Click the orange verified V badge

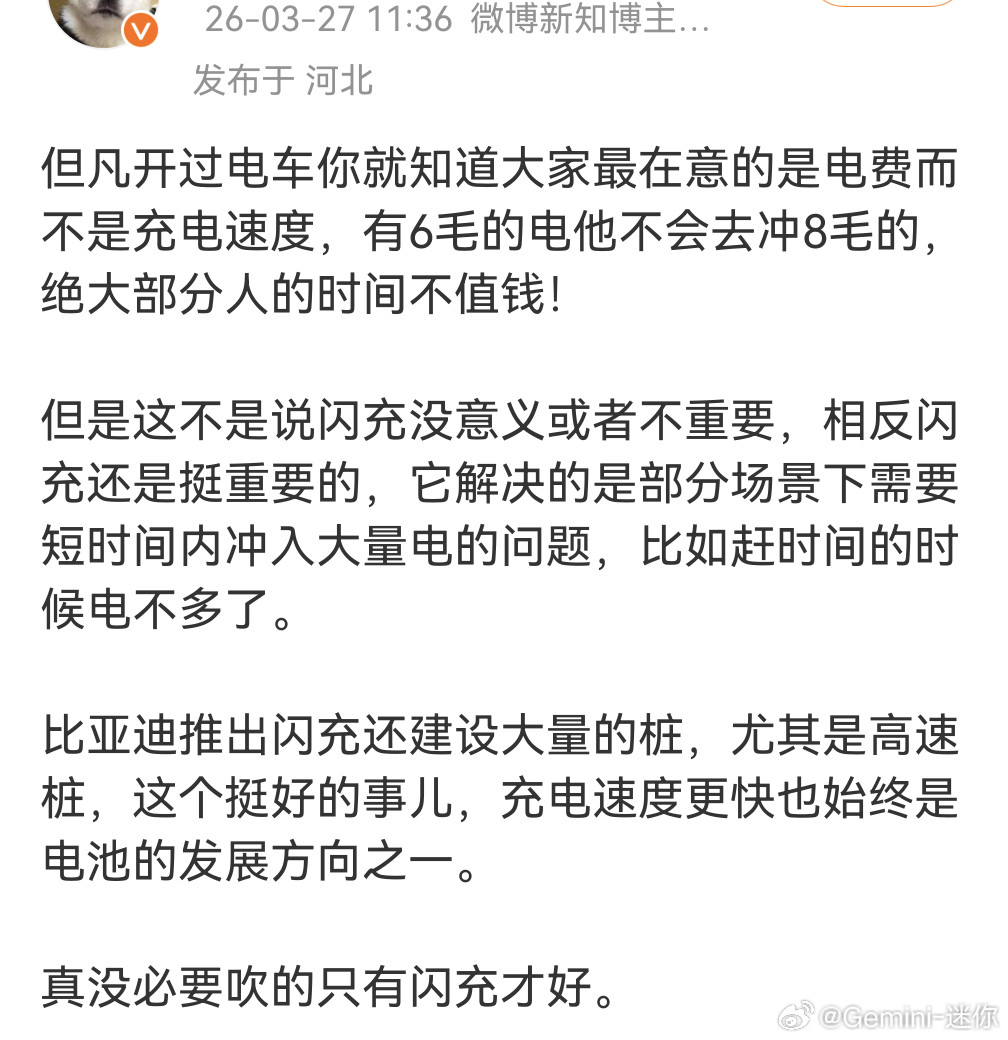(x=140, y=28)
